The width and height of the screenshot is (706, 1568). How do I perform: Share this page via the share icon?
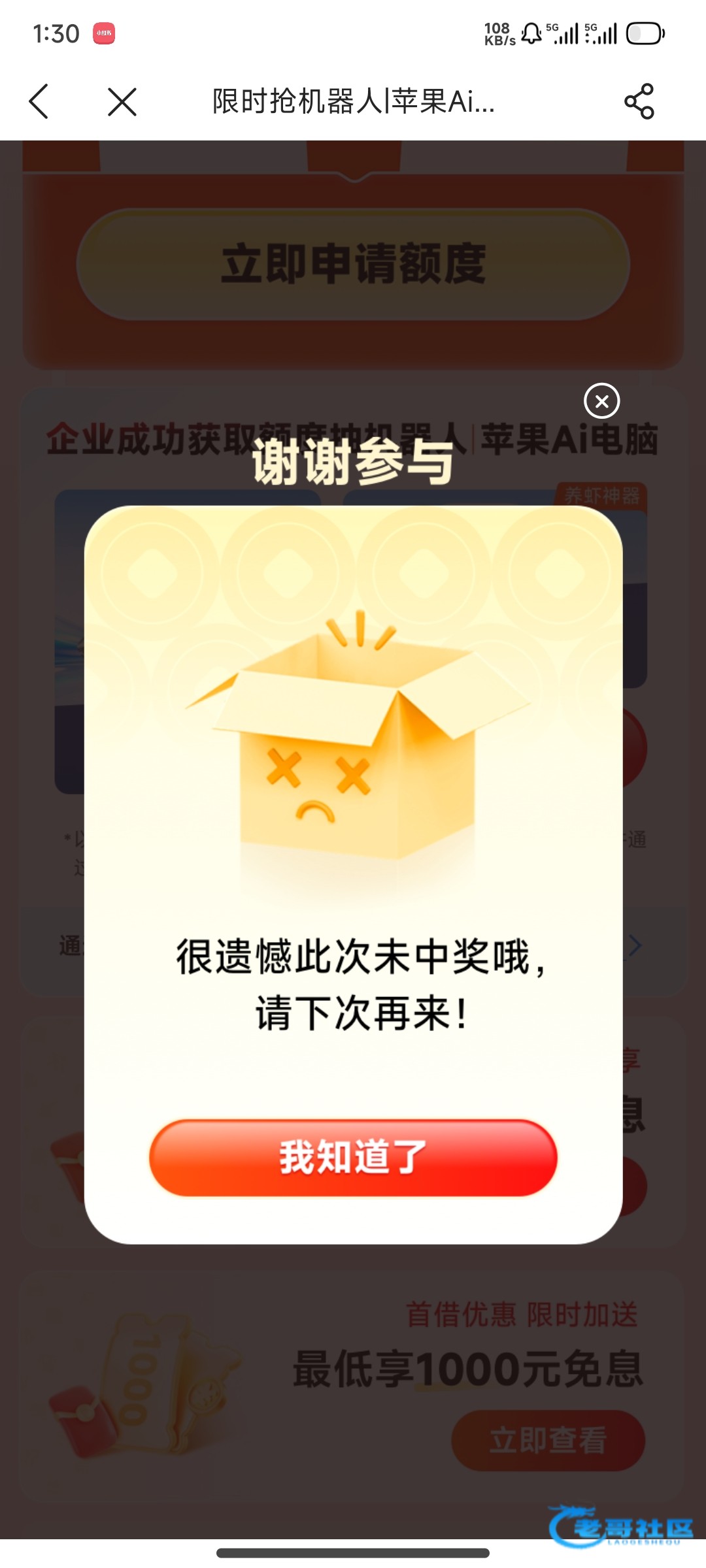pos(639,101)
